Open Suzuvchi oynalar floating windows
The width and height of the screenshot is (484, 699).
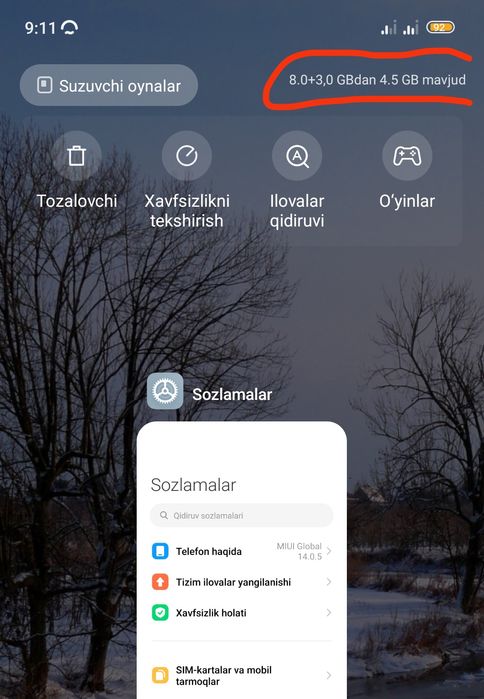(109, 85)
